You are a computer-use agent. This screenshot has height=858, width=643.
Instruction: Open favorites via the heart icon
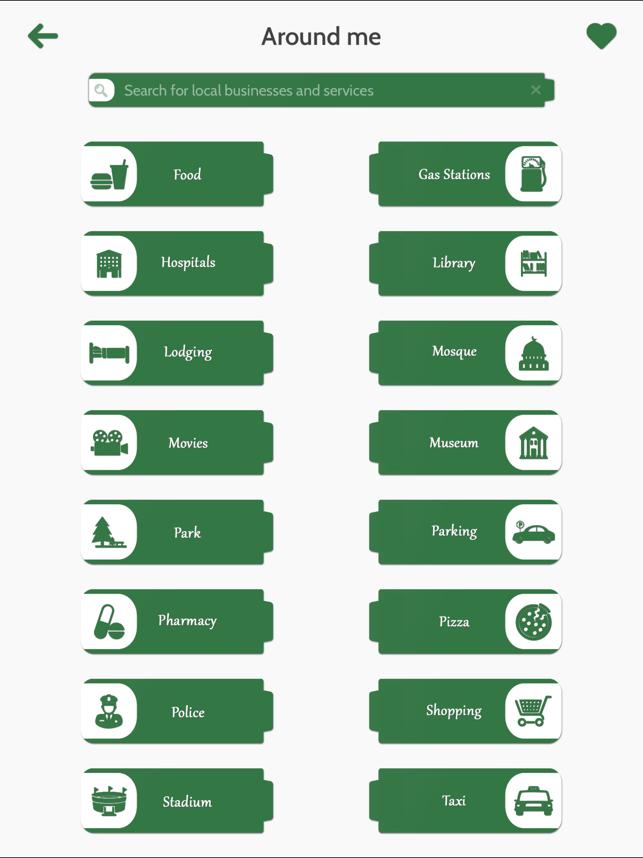601,37
